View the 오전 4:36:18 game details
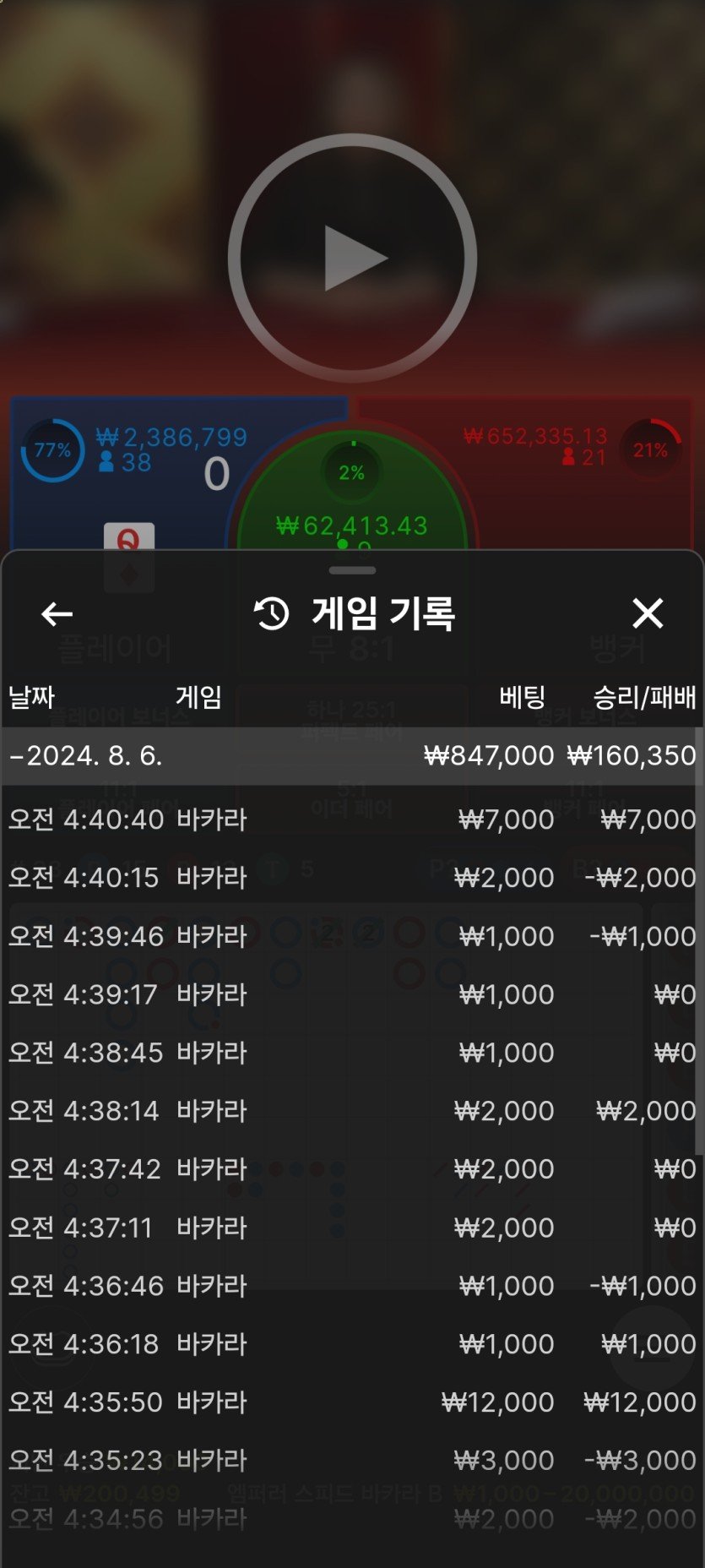 point(352,1343)
